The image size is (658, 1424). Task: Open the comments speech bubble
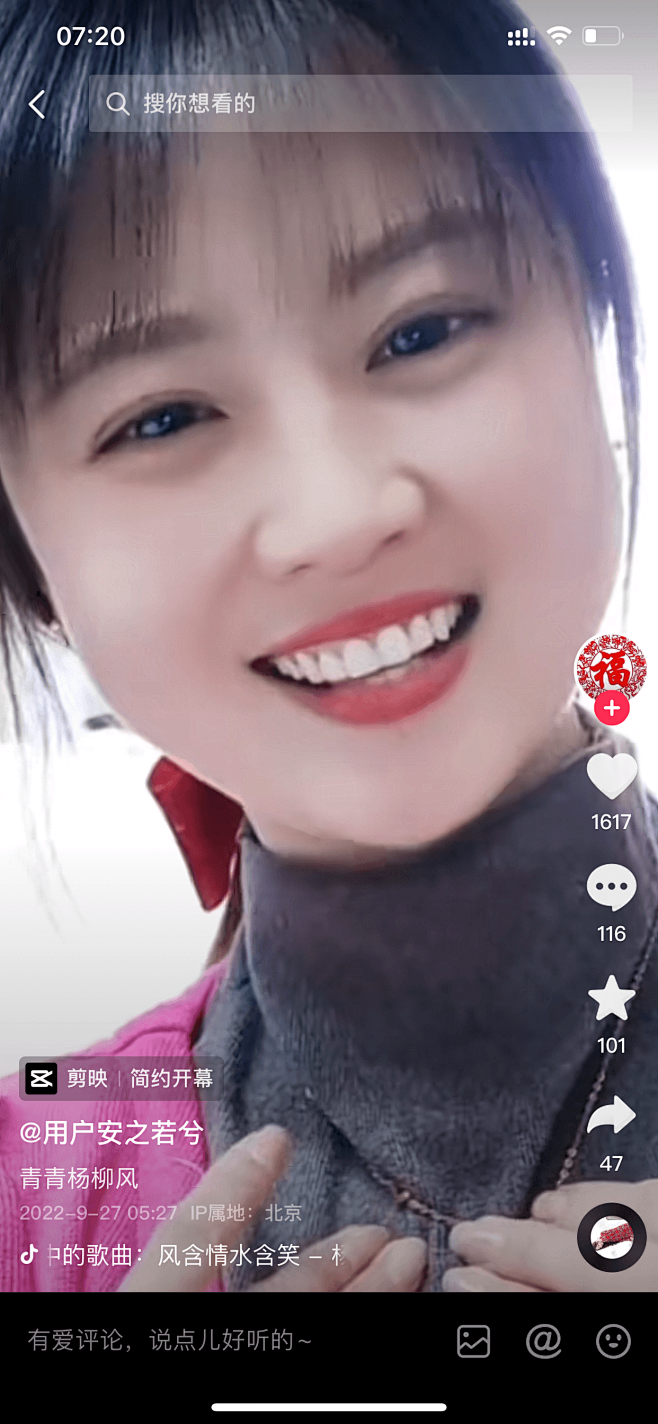click(x=611, y=888)
